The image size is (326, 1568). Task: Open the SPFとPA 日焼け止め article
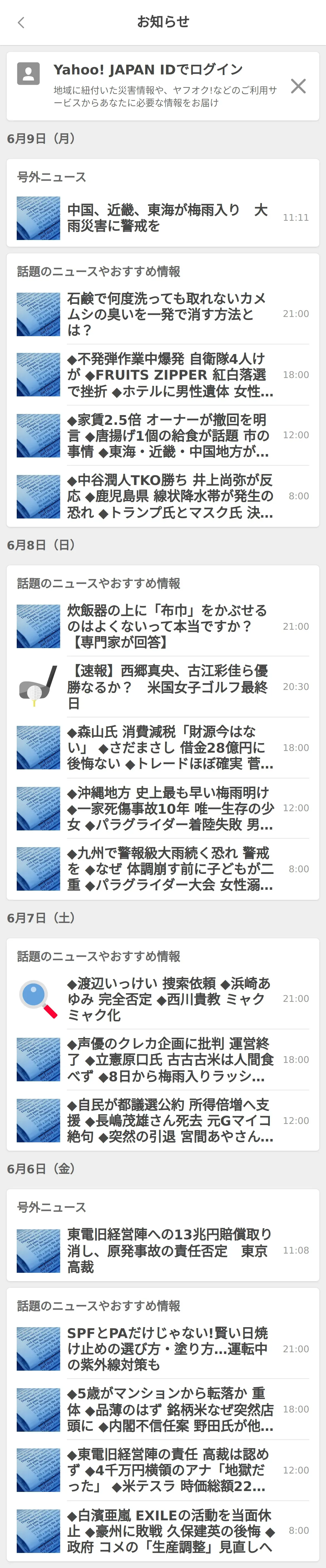[x=163, y=1349]
